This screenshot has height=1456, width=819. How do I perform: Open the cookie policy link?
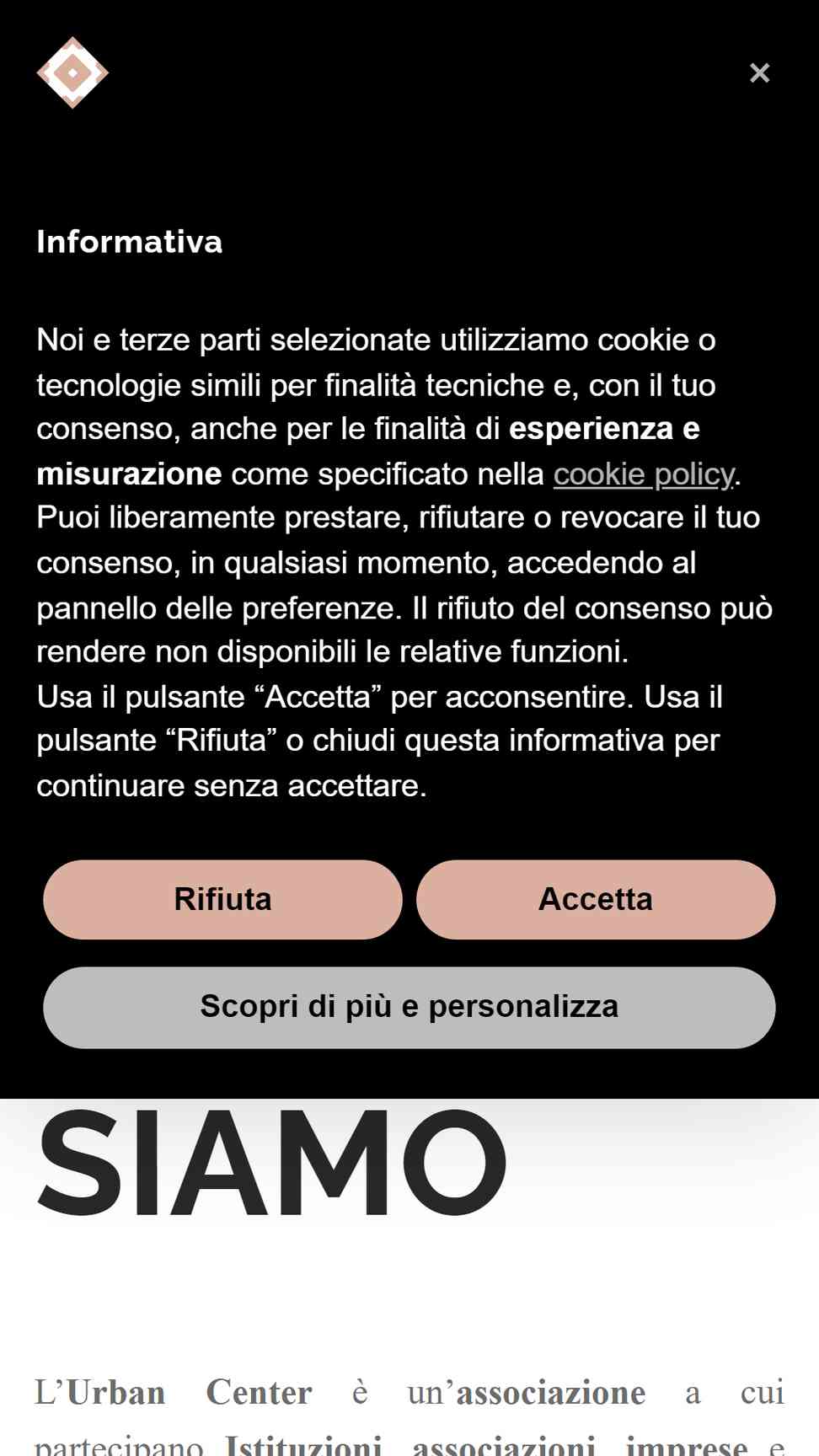coord(644,474)
